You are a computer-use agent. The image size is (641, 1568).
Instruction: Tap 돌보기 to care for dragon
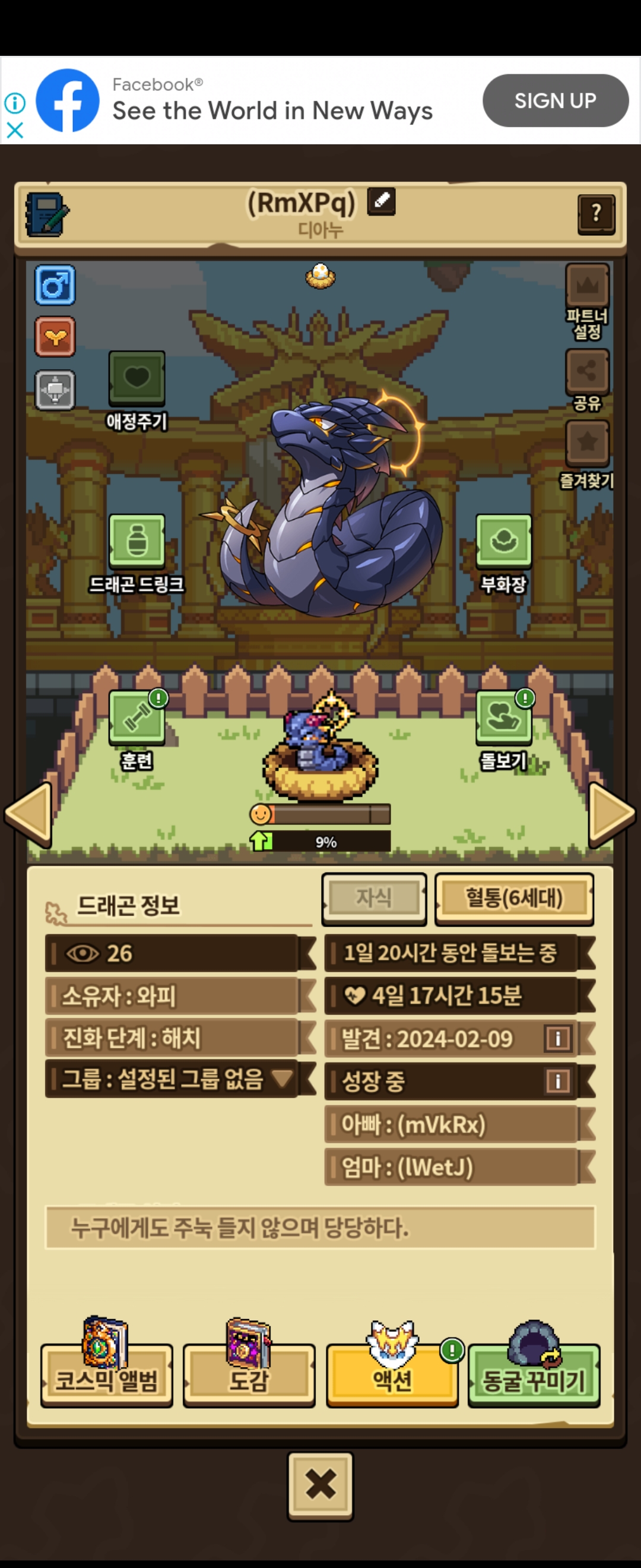[x=503, y=718]
